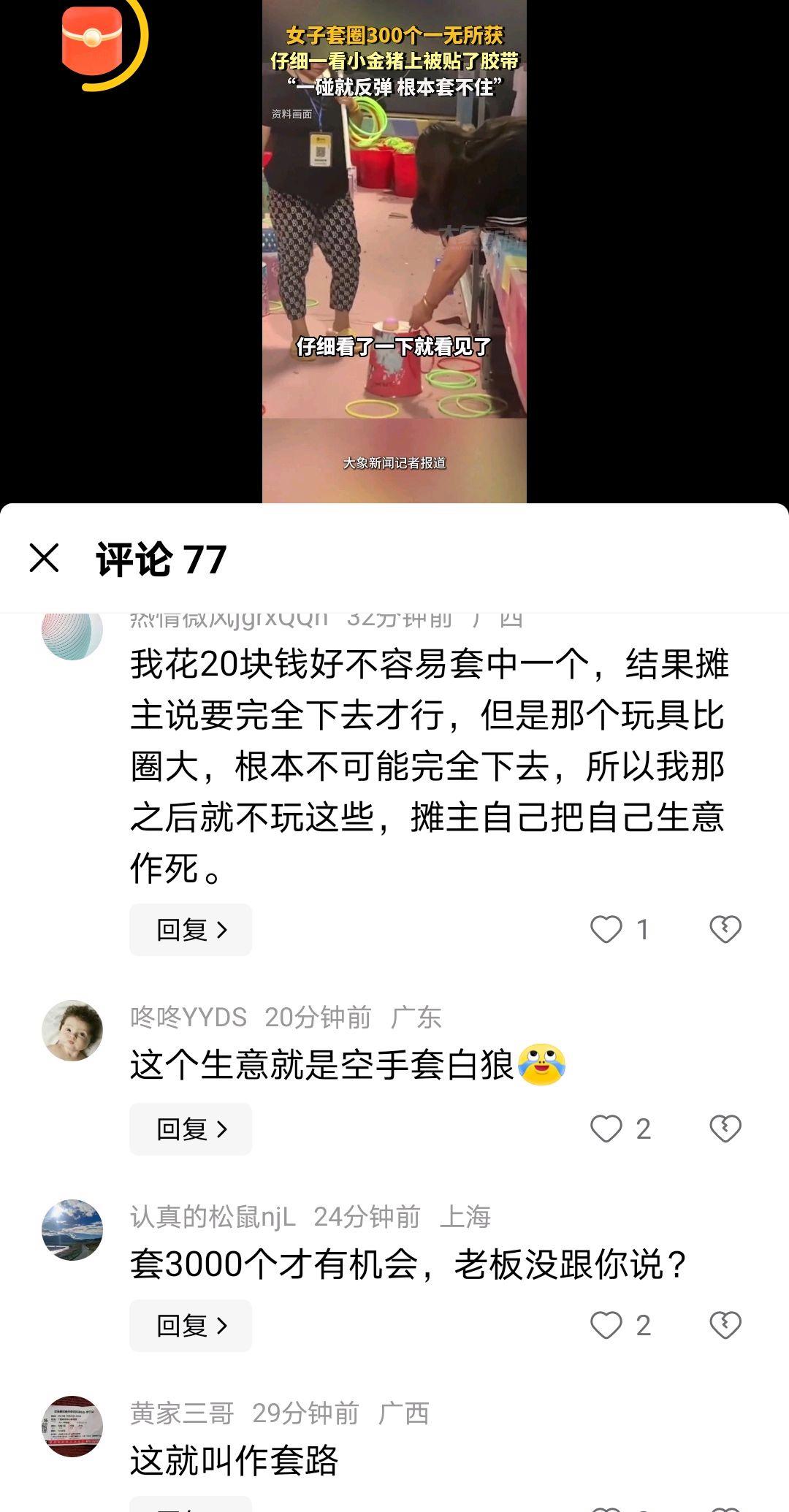Reply to 认真的松鼠njL's comment
Image resolution: width=789 pixels, height=1512 pixels.
point(191,1326)
